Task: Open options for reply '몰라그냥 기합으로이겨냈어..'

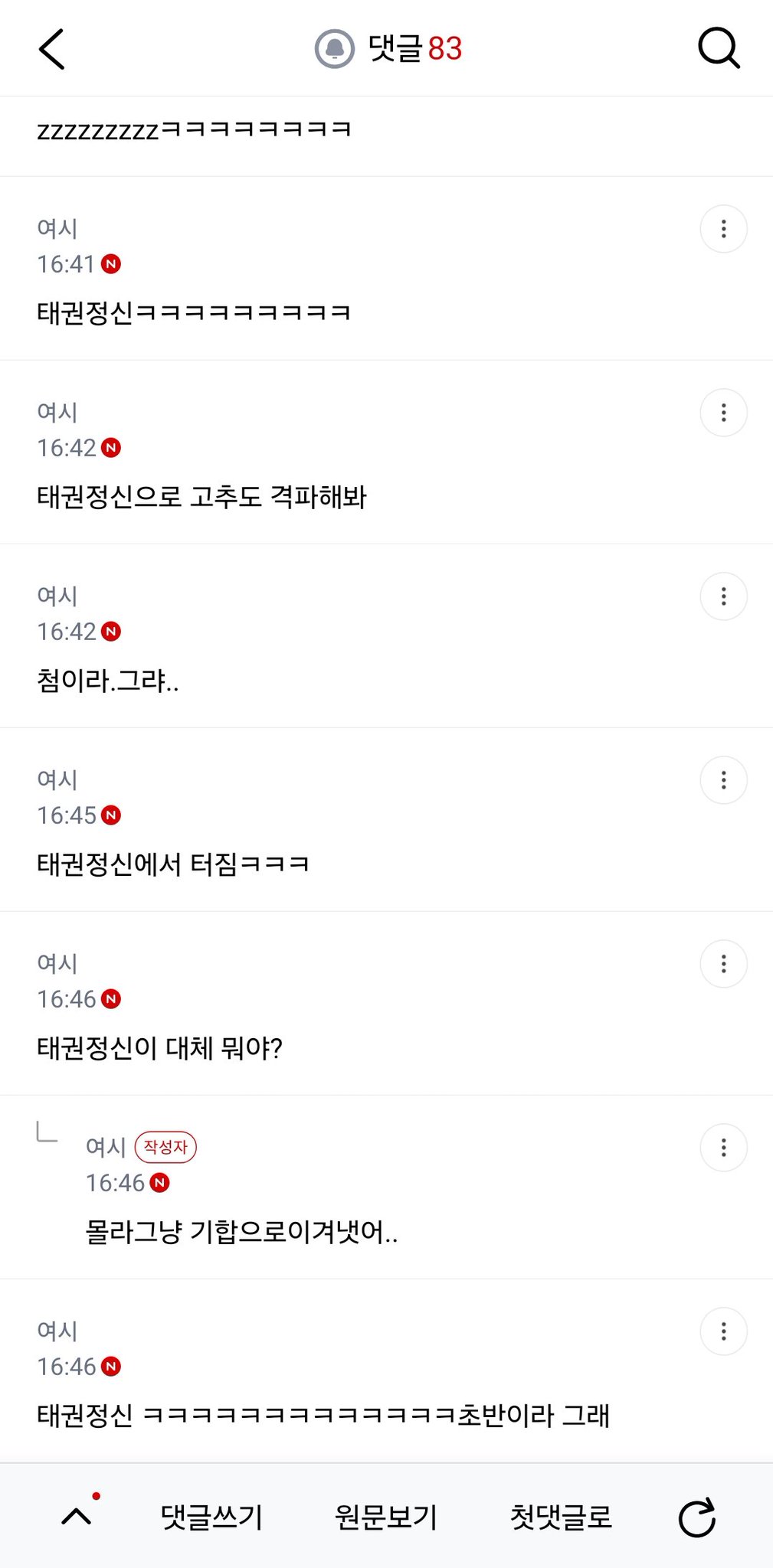Action: tap(723, 1148)
